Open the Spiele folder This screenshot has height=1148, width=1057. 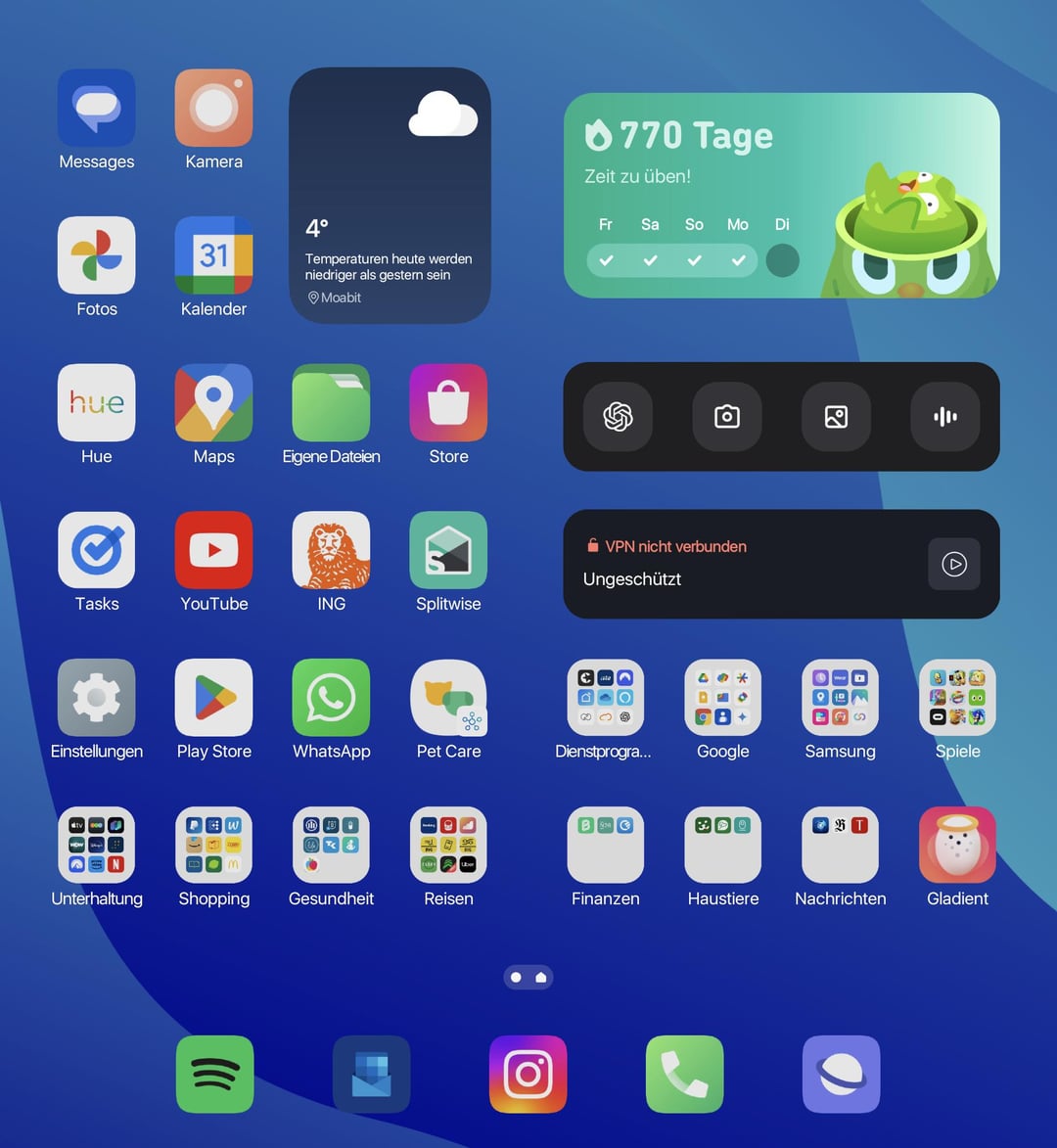pos(957,698)
